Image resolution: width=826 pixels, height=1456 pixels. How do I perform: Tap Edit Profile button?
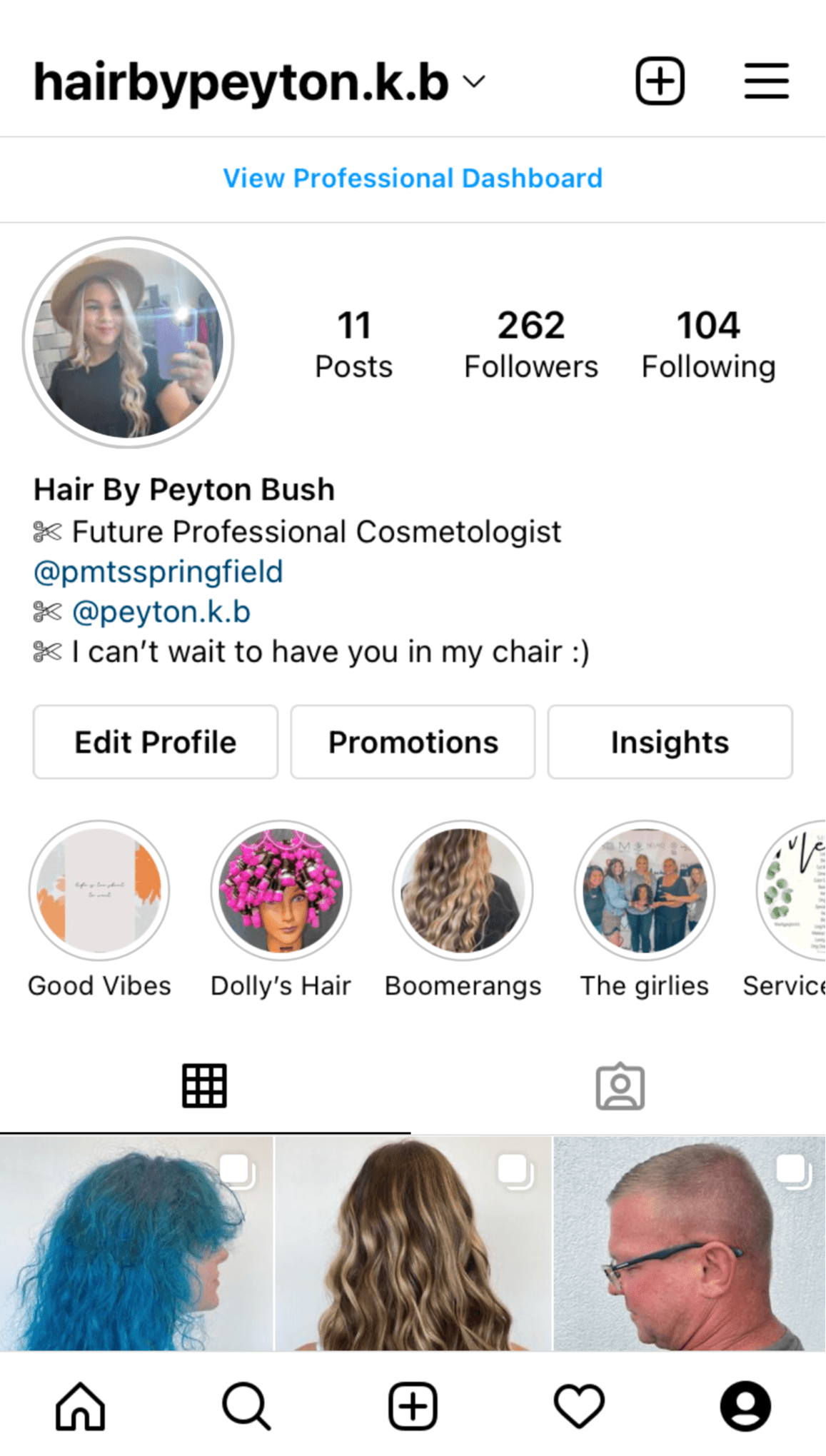(156, 742)
